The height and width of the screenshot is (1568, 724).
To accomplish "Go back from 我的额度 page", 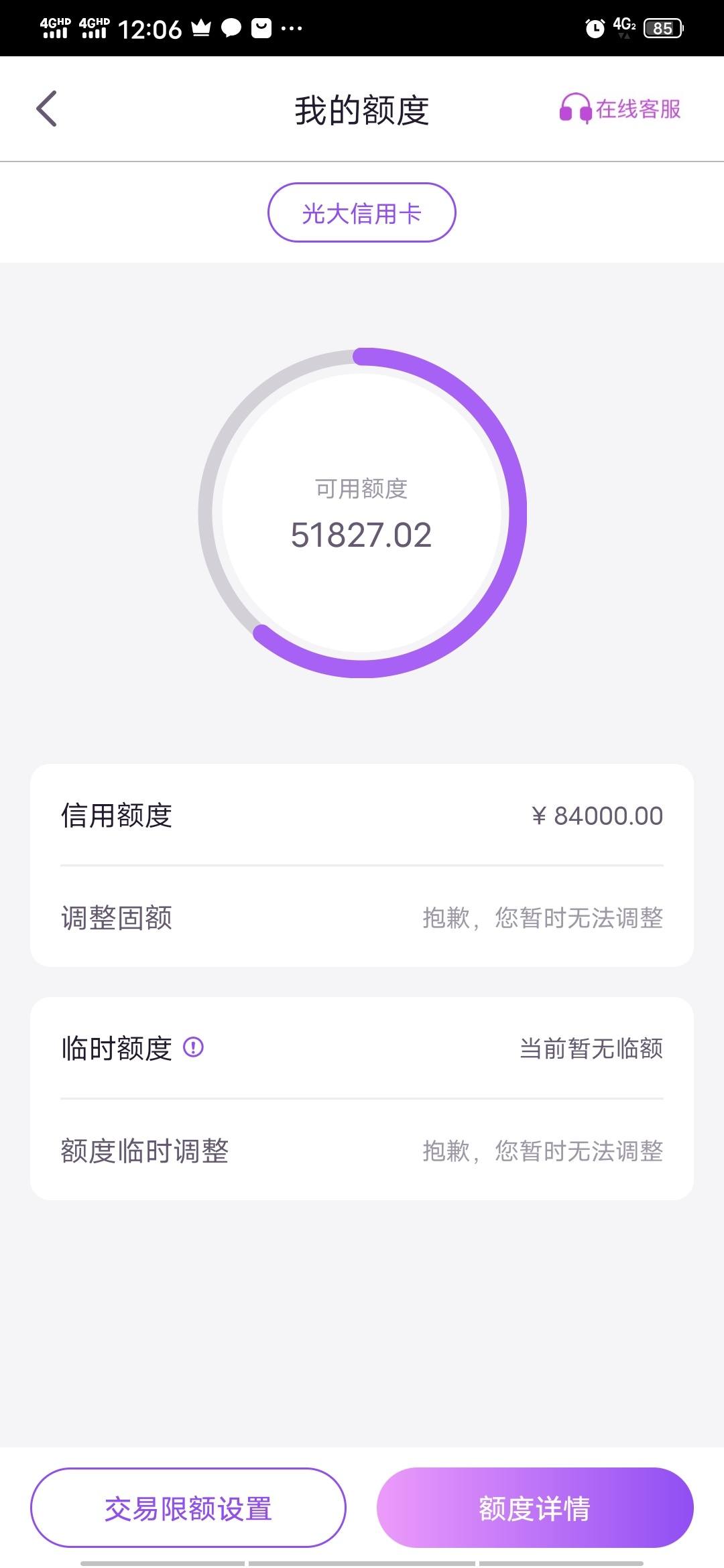I will 46,109.
